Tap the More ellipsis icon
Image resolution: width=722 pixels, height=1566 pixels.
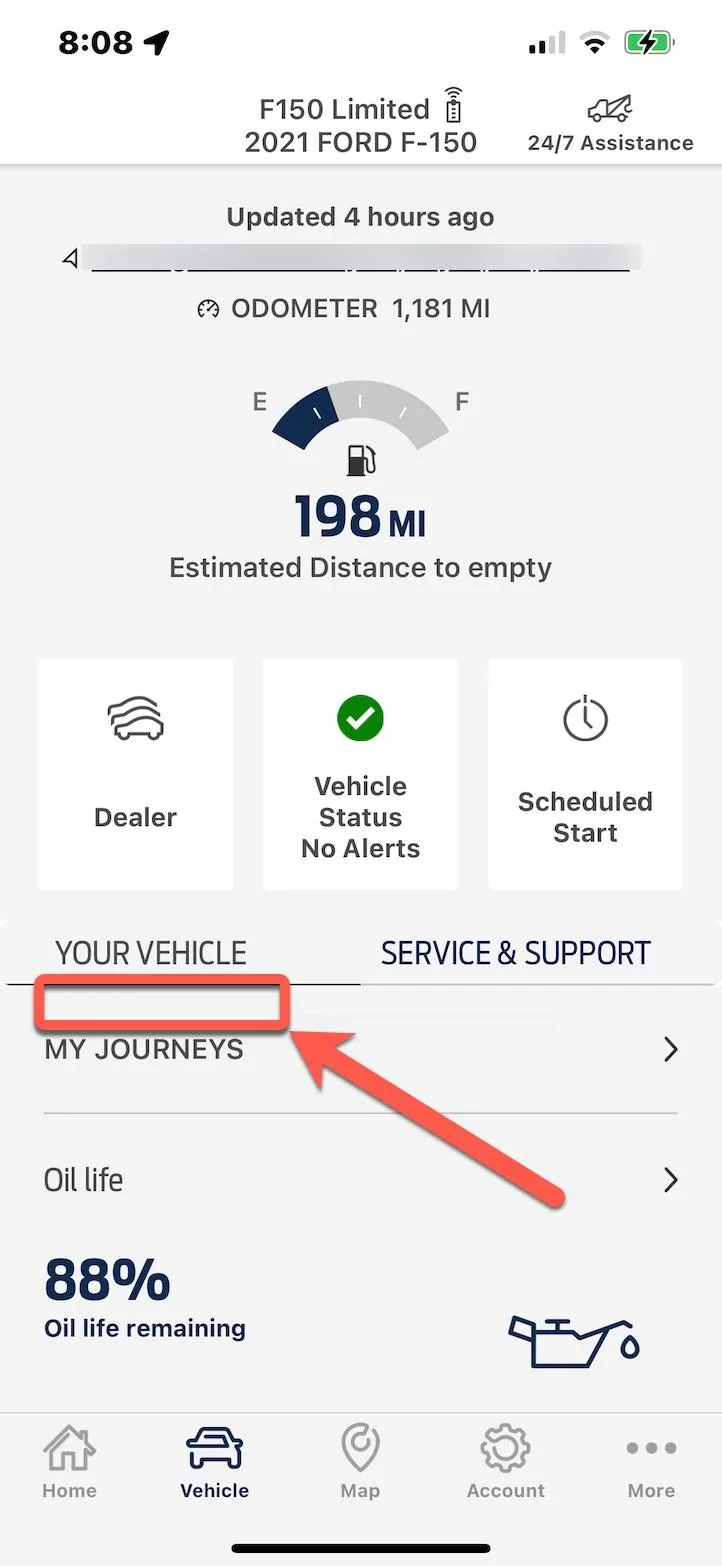pos(650,1447)
